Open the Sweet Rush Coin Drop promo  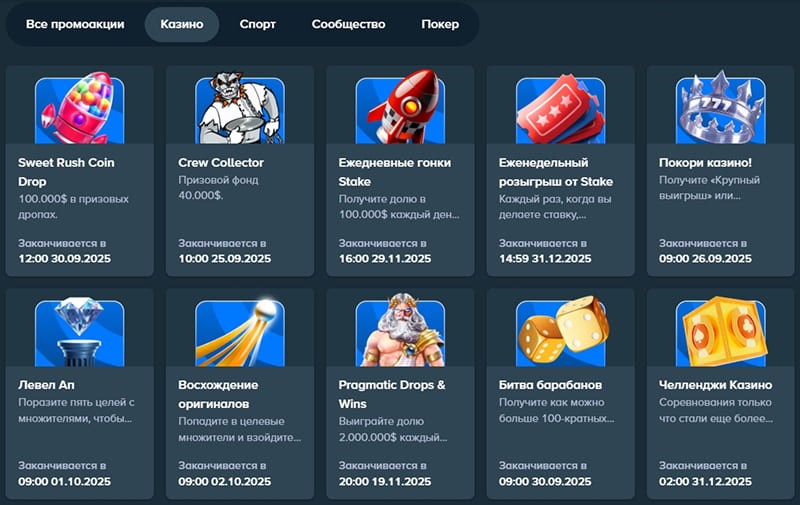coord(79,170)
